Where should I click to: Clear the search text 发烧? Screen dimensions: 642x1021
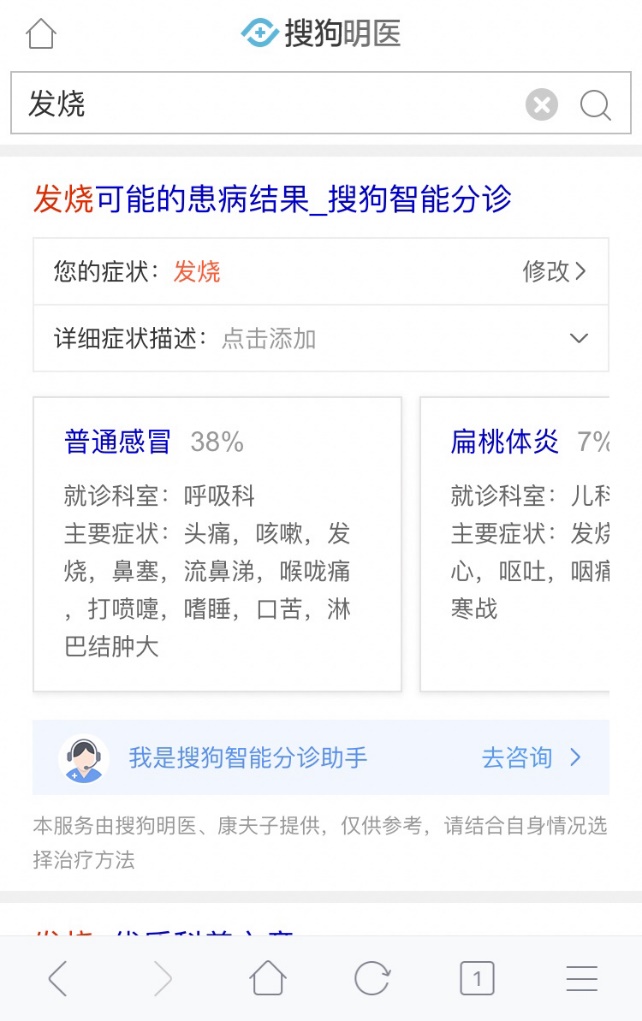pos(541,104)
